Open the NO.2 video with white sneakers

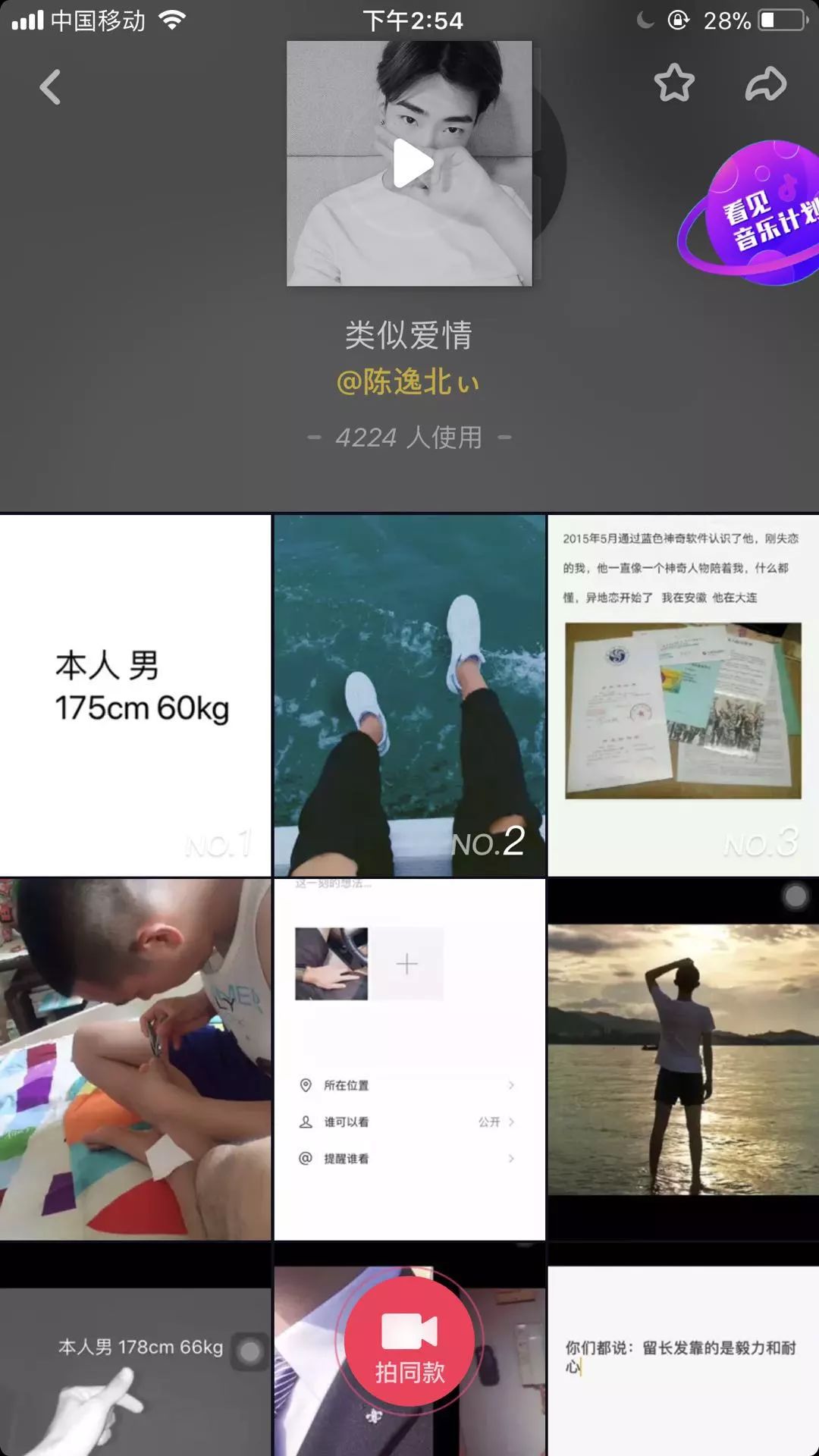tap(409, 695)
